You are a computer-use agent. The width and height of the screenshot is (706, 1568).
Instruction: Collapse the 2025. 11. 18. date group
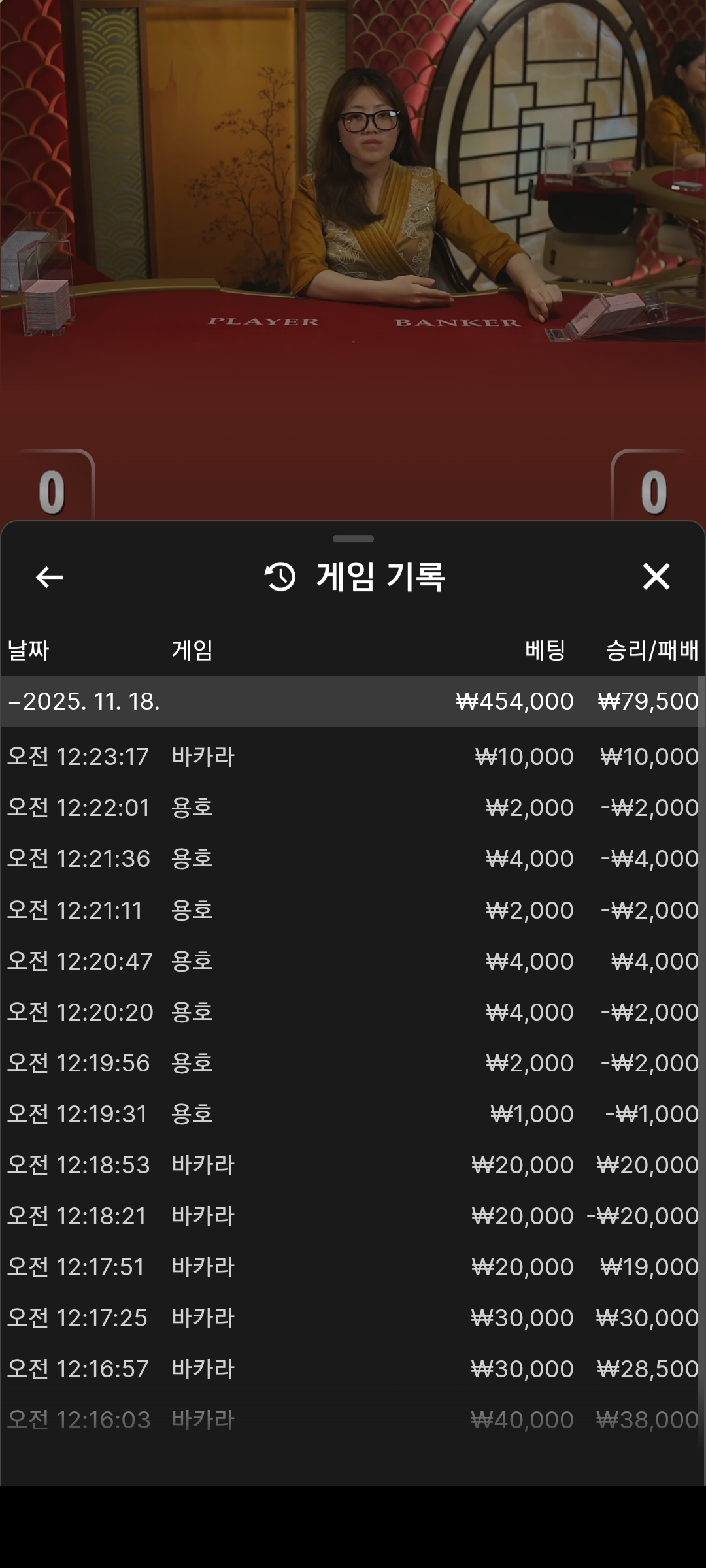(x=84, y=701)
